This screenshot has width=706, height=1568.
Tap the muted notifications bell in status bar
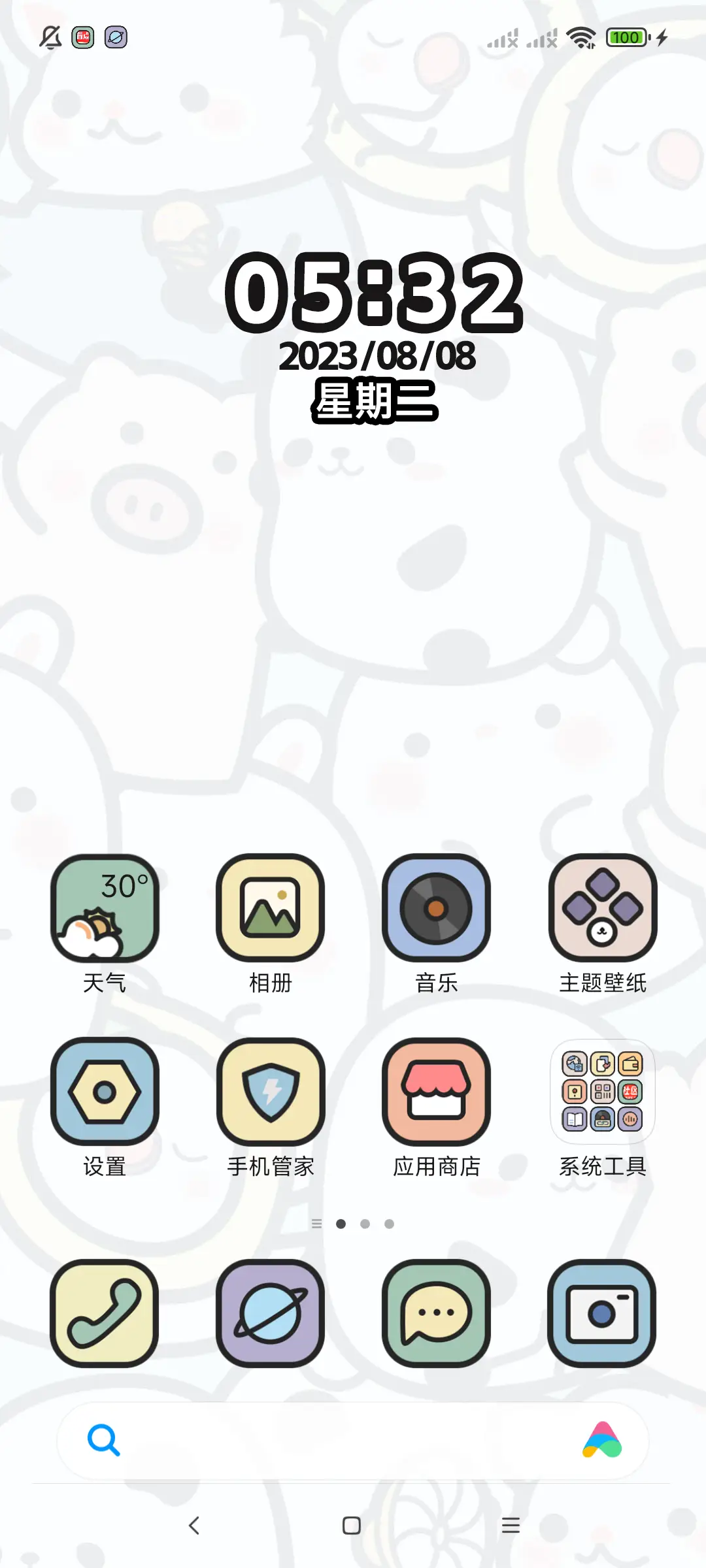coord(49,37)
